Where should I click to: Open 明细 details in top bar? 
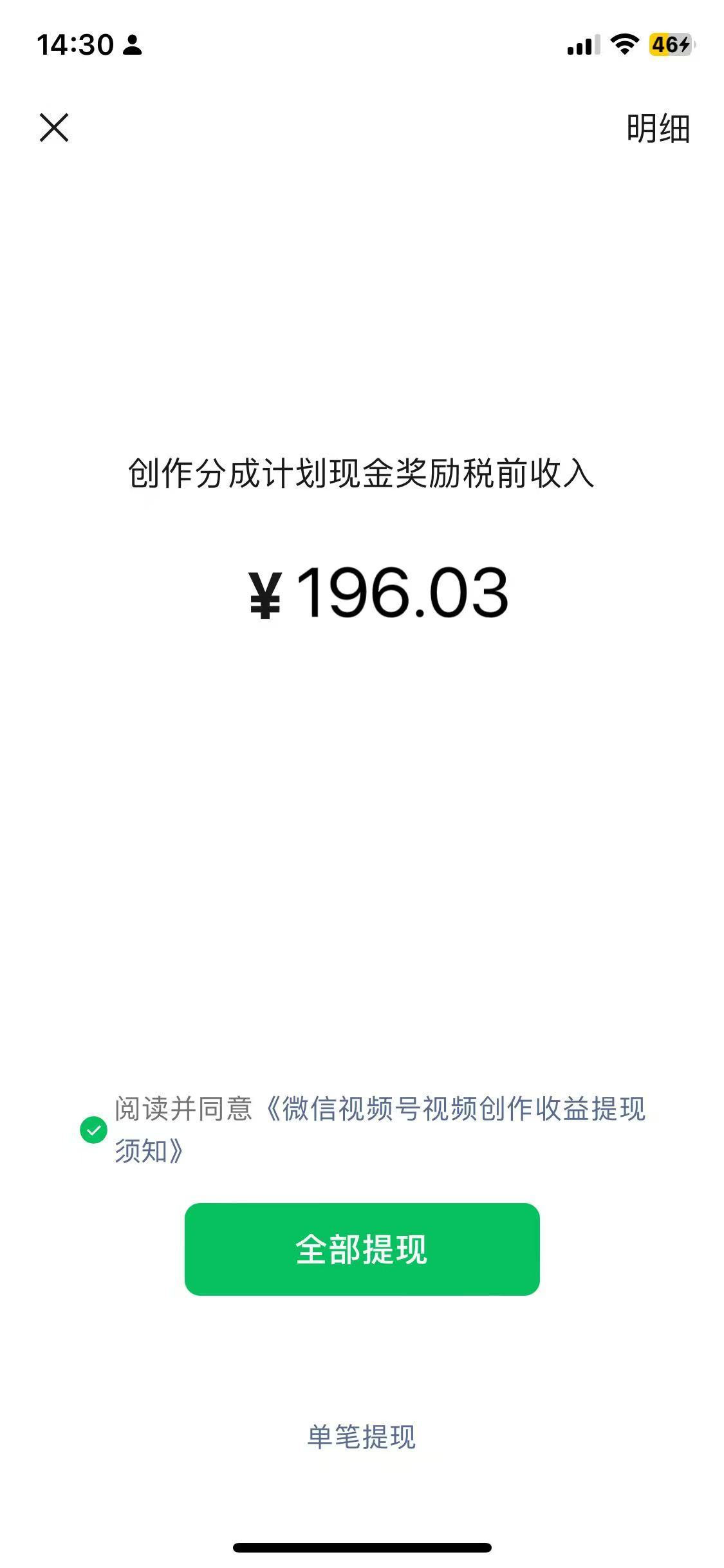(x=658, y=129)
